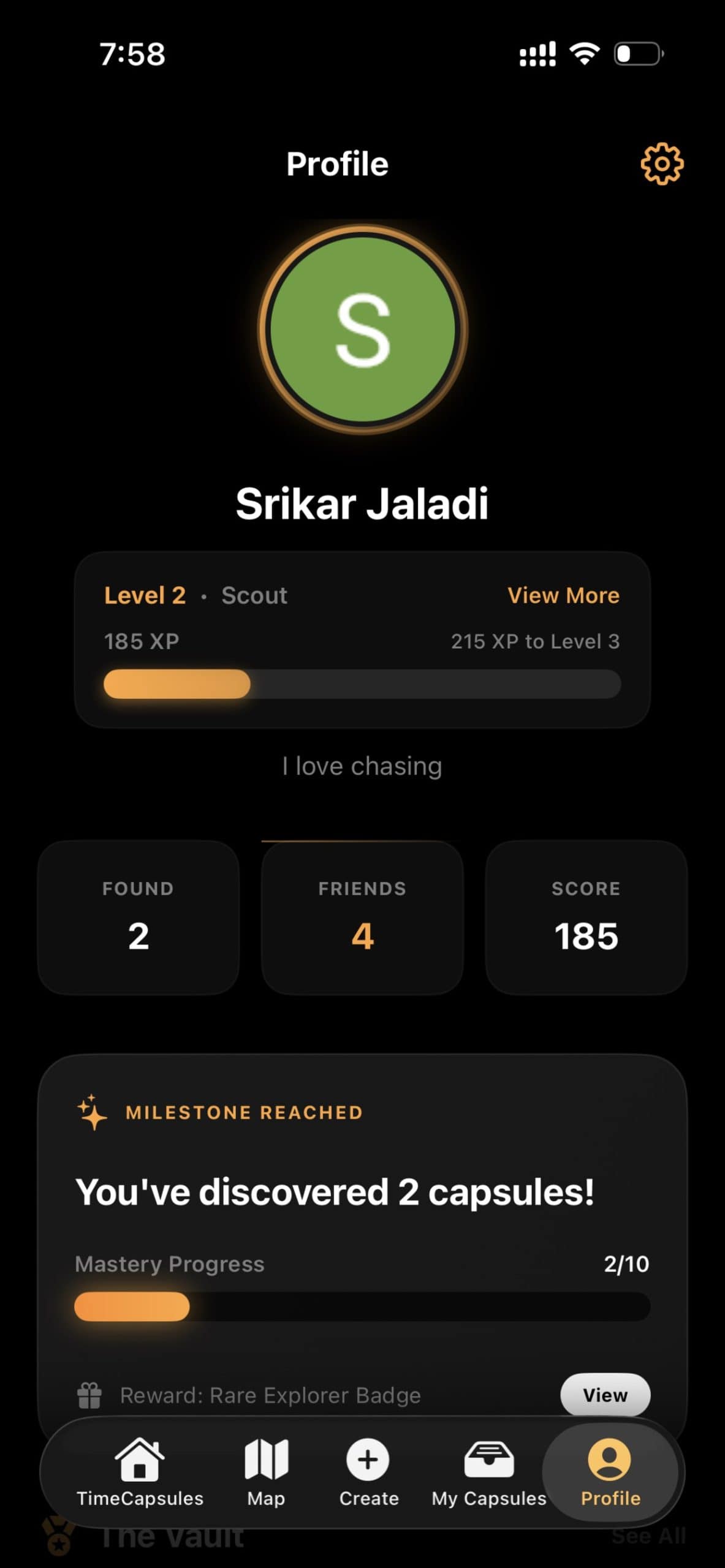Open the Friends stats card showing 4

(x=362, y=917)
